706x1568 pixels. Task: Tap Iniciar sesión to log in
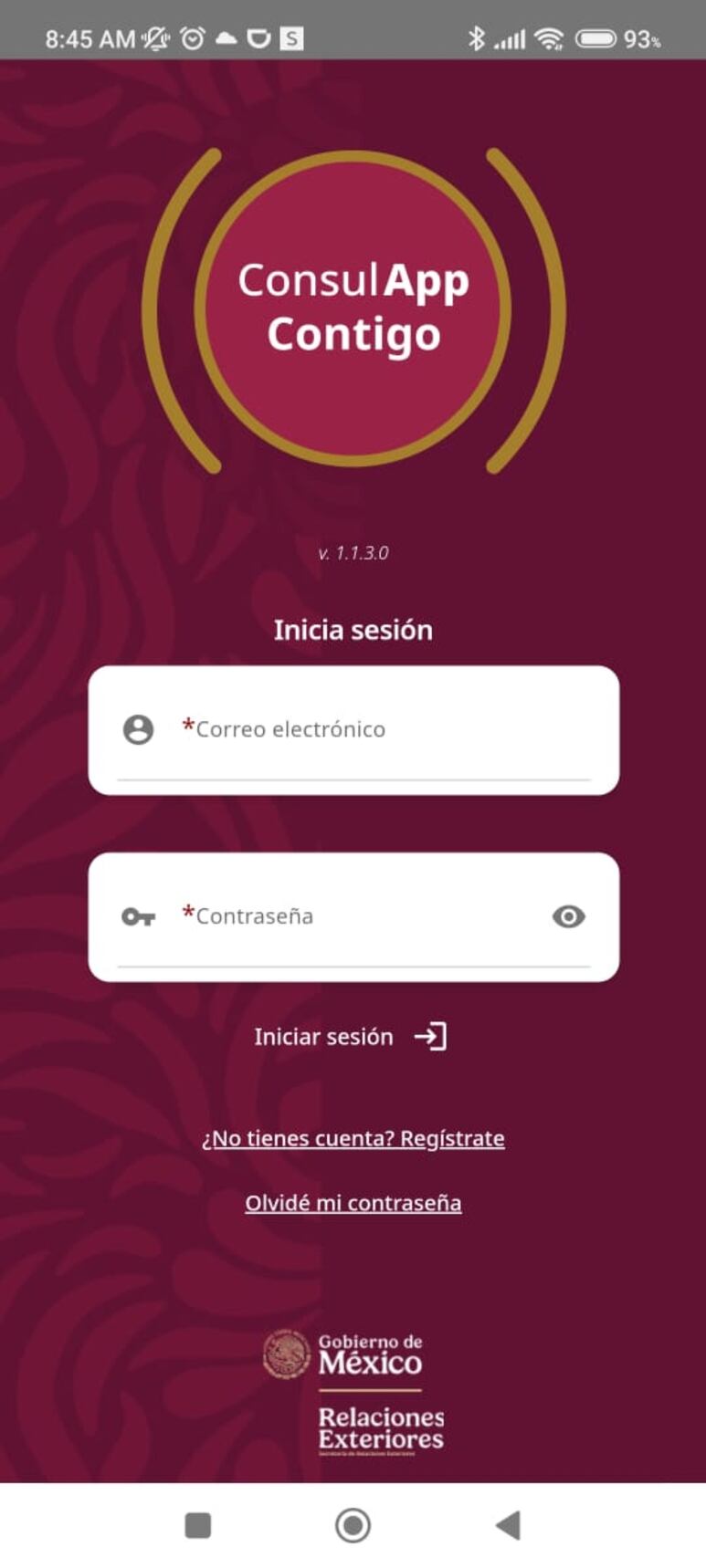click(351, 1037)
